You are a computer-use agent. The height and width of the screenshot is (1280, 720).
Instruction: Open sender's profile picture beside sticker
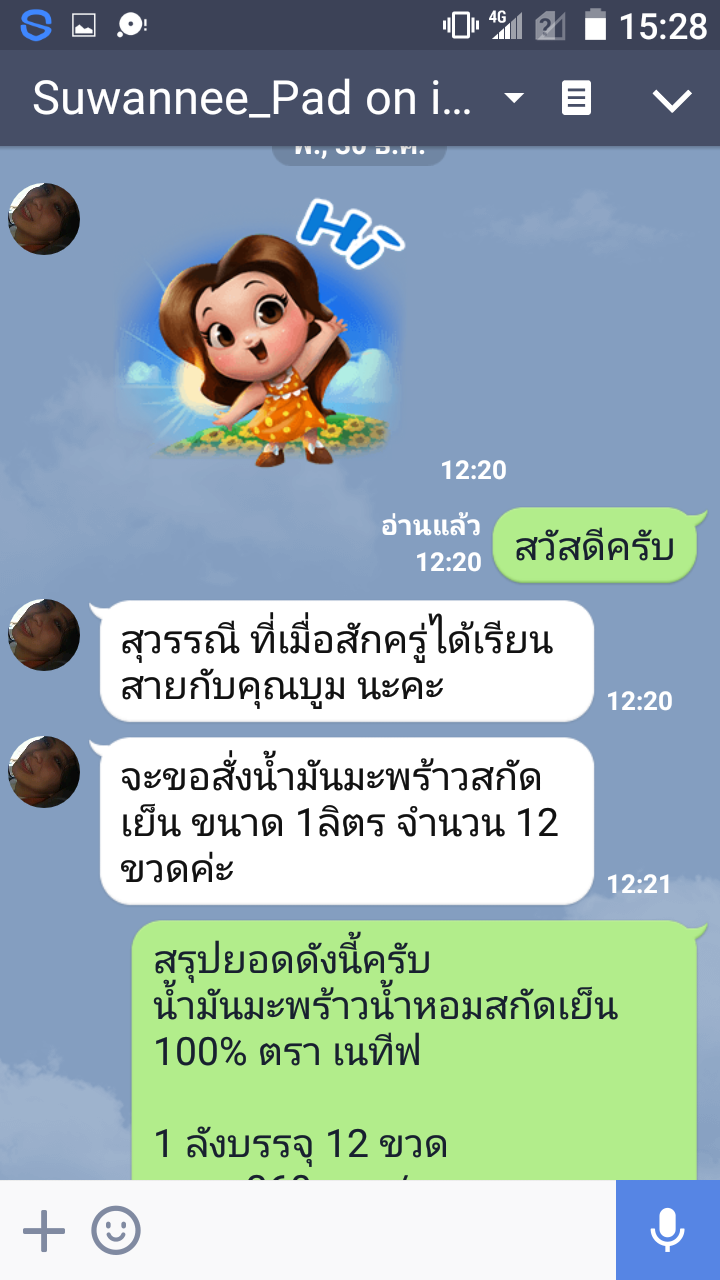(44, 219)
